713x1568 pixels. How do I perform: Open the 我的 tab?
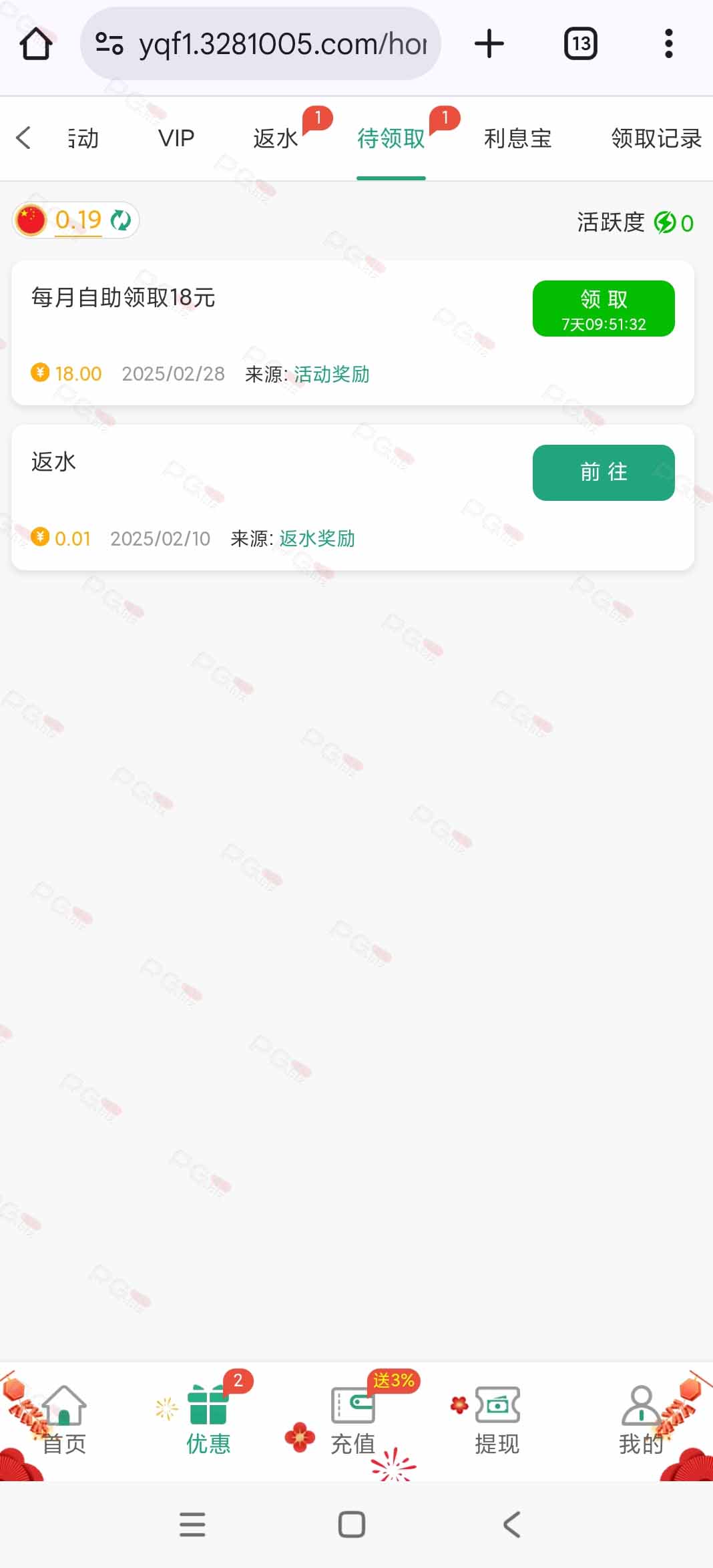pos(641,1420)
